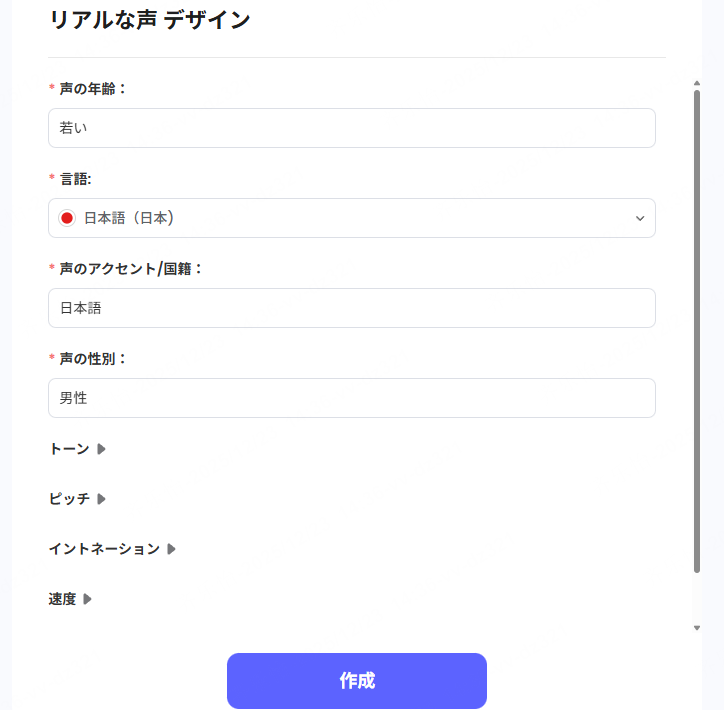Tap the 作成 create button
Image resolution: width=724 pixels, height=710 pixels.
(x=357, y=680)
